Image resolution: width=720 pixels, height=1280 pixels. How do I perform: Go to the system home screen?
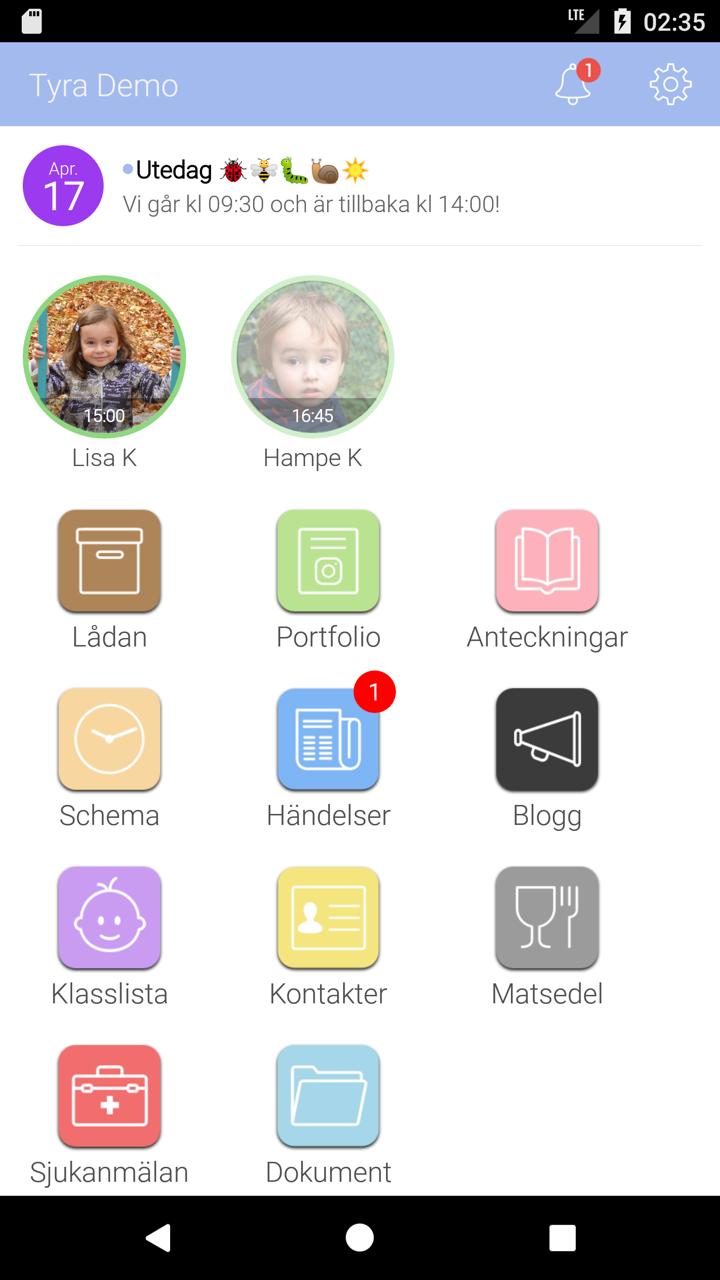(x=360, y=1237)
